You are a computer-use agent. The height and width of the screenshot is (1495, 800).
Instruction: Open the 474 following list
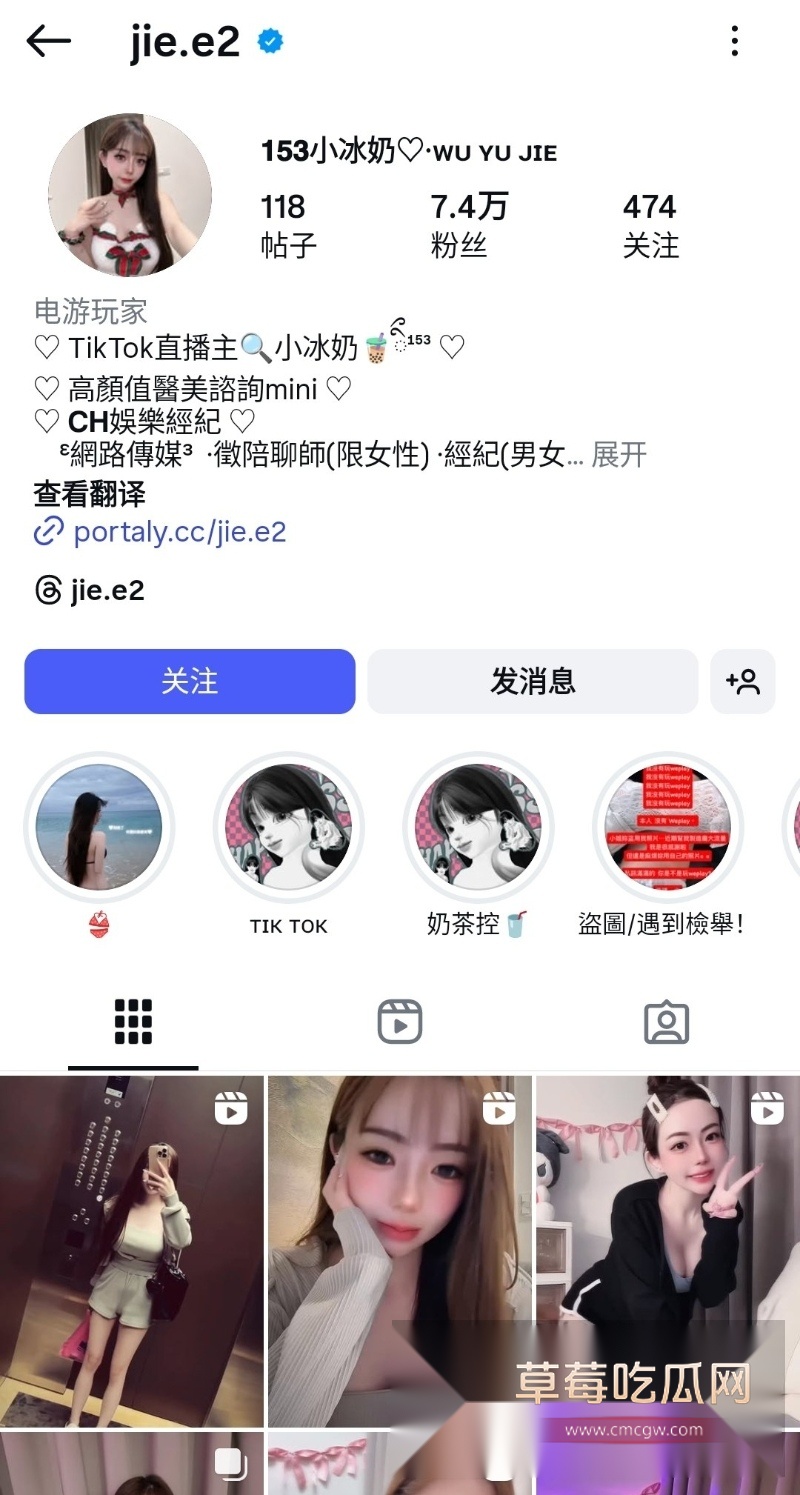(652, 222)
